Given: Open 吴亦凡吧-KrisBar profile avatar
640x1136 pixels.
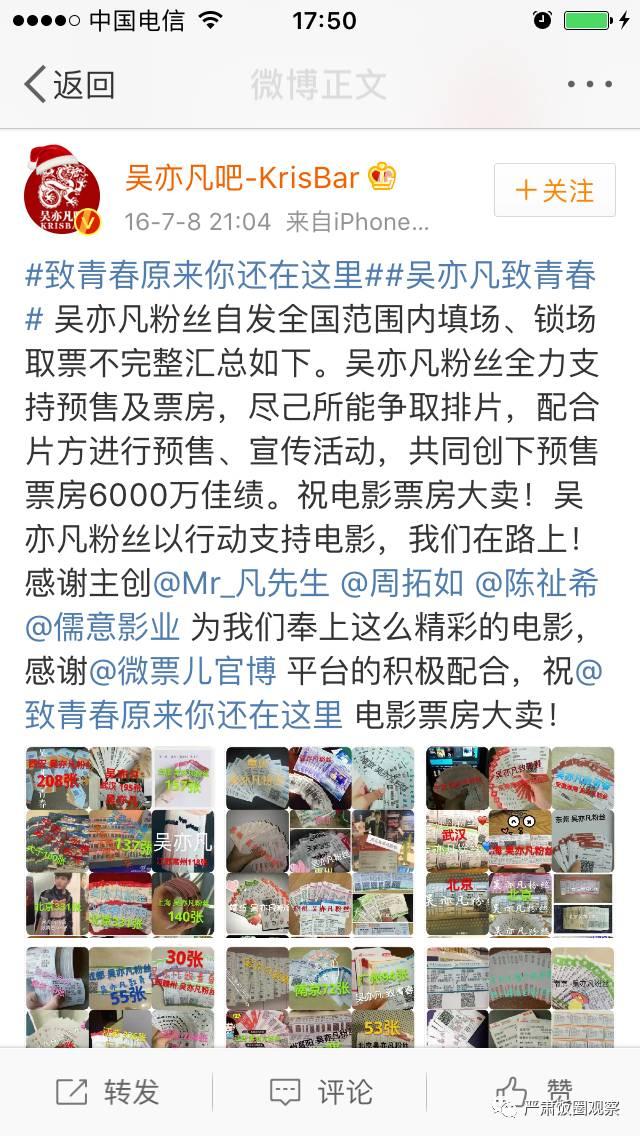Looking at the screenshot, I should pos(62,190).
